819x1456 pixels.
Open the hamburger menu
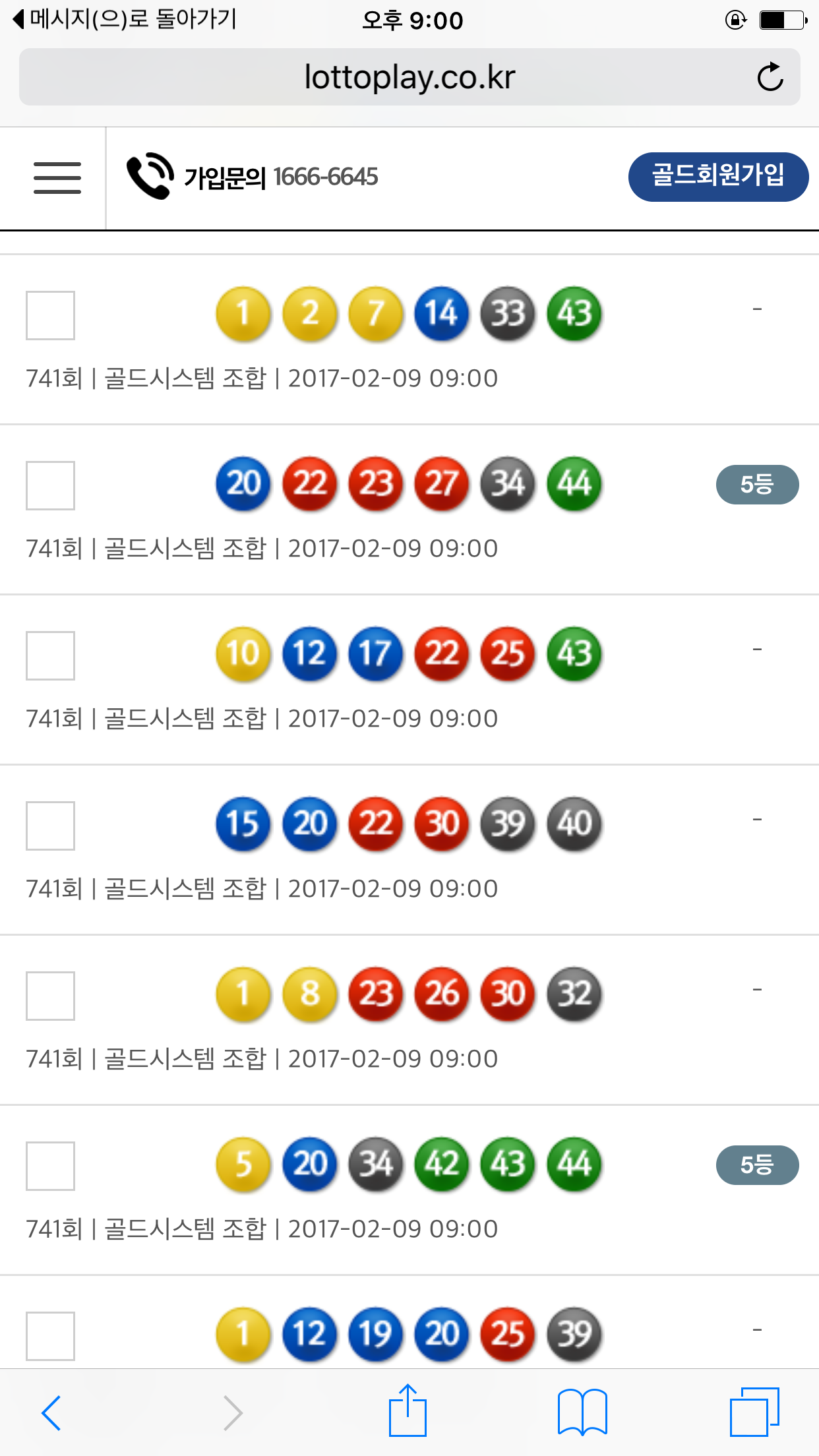57,178
